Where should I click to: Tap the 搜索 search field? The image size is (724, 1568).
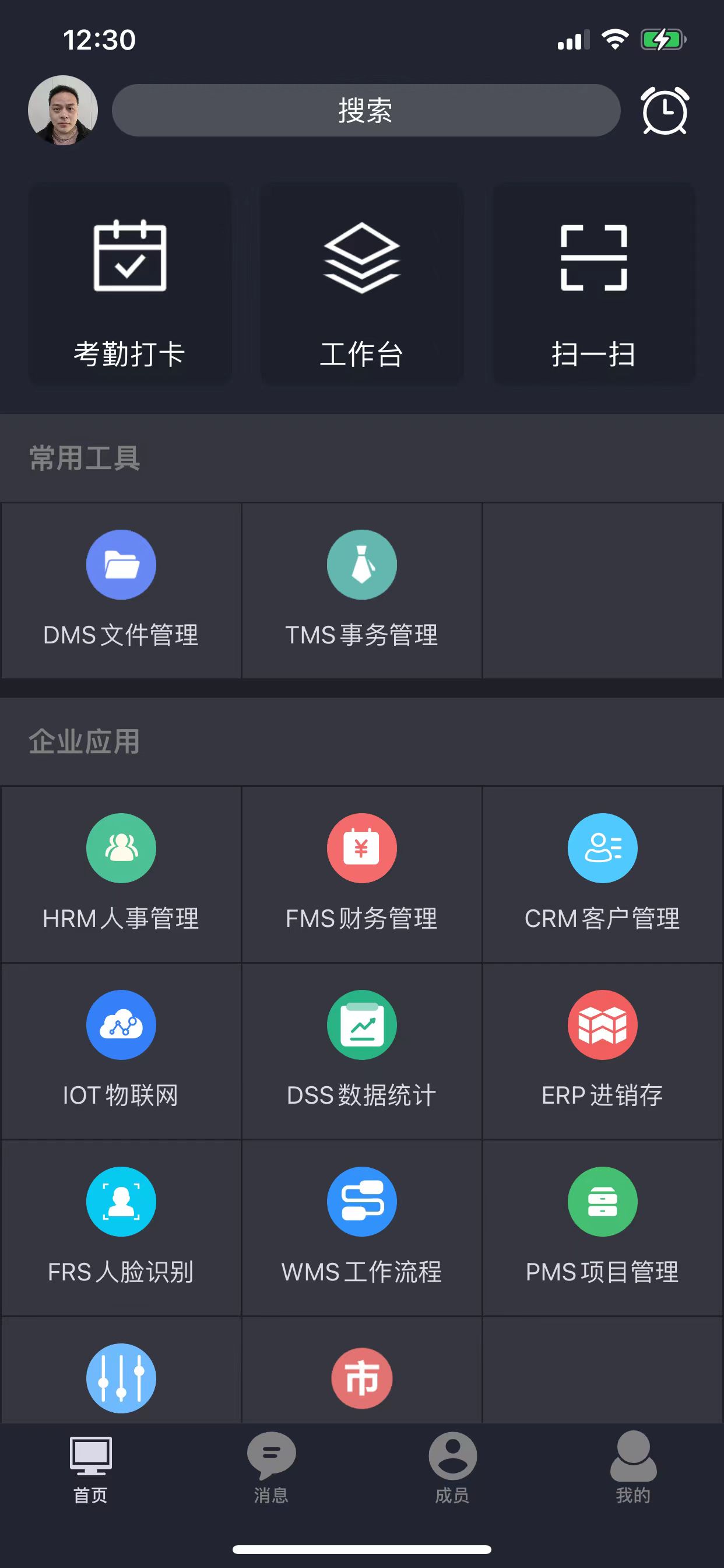click(365, 110)
